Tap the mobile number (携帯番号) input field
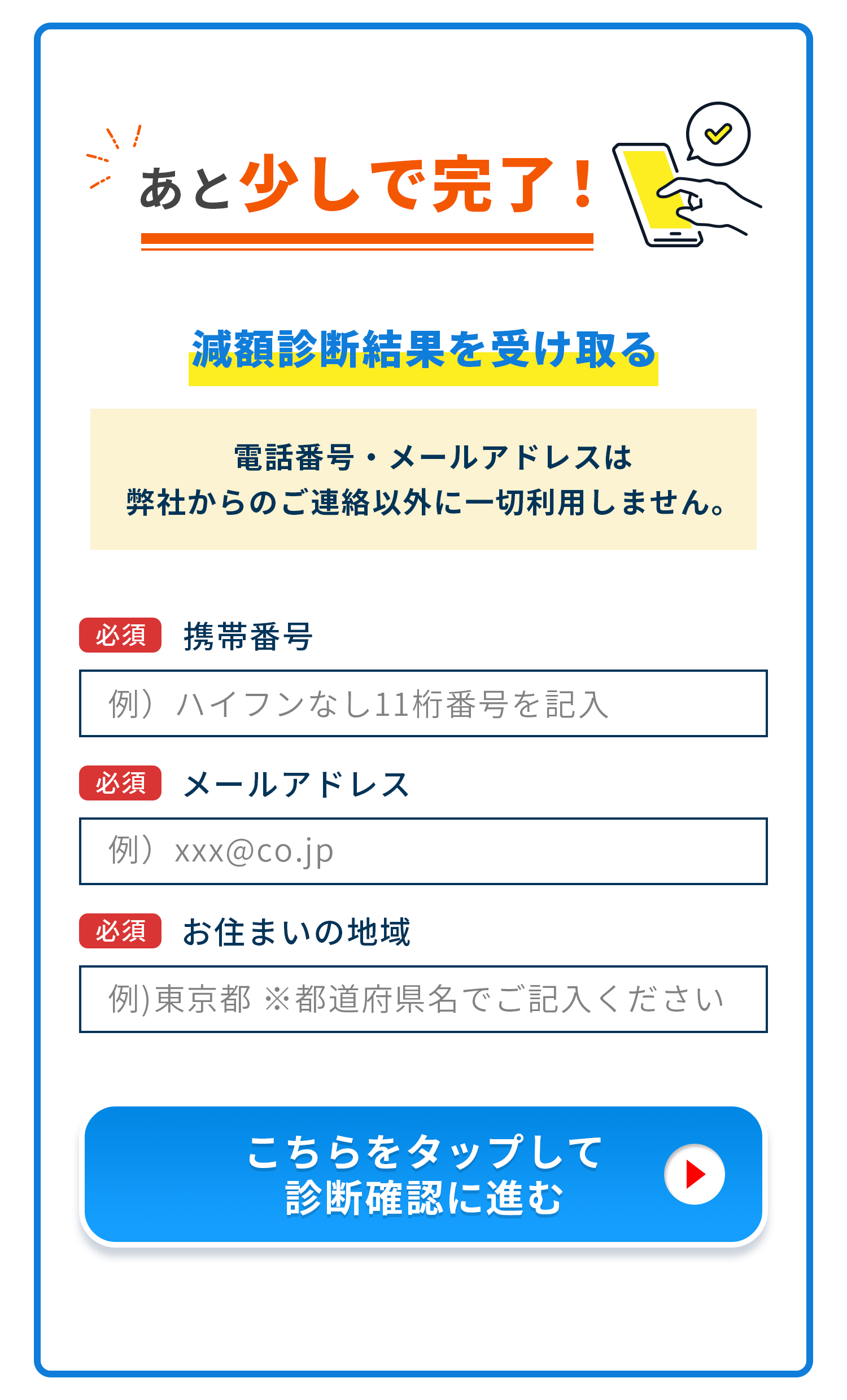This screenshot has height=1400, width=847. click(423, 703)
